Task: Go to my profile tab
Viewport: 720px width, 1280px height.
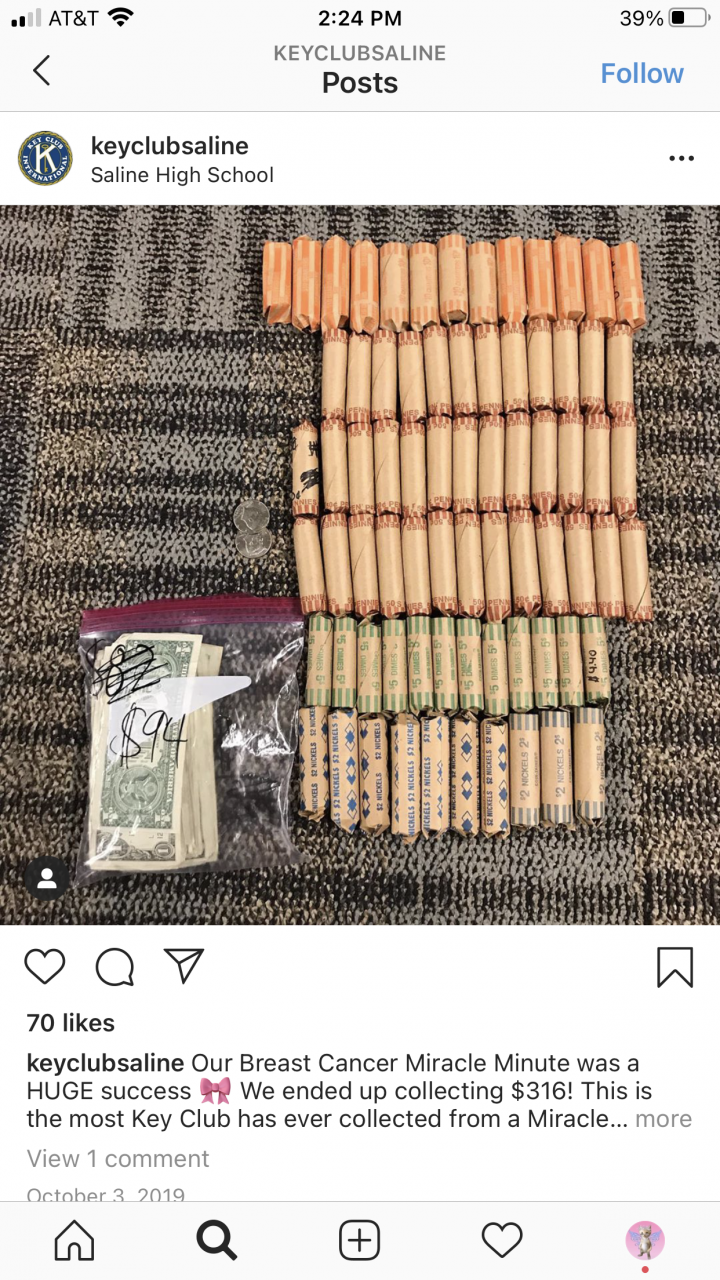Action: pos(645,1241)
